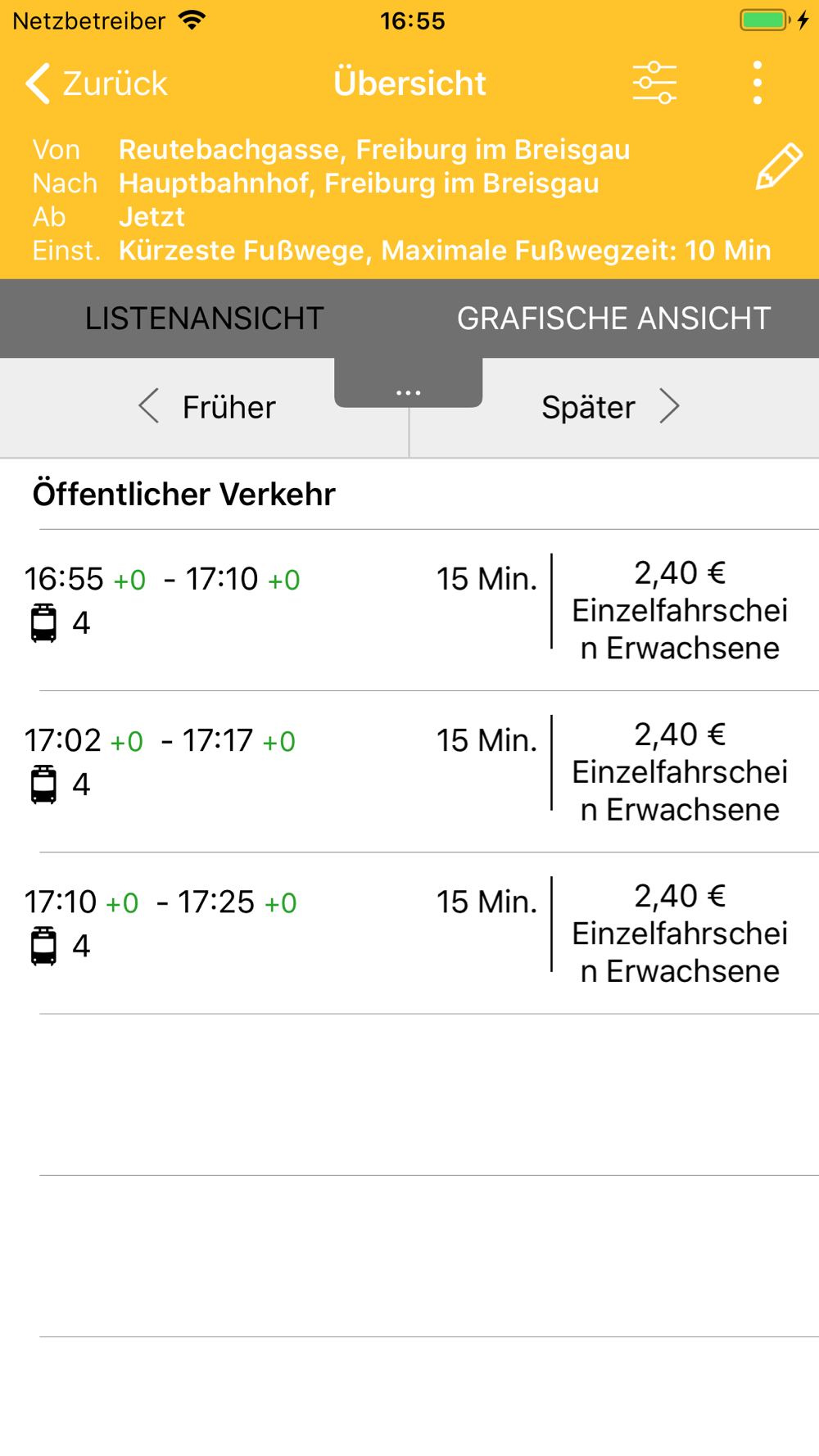The height and width of the screenshot is (1456, 819).
Task: Show later connections via Später
Action: (x=611, y=407)
